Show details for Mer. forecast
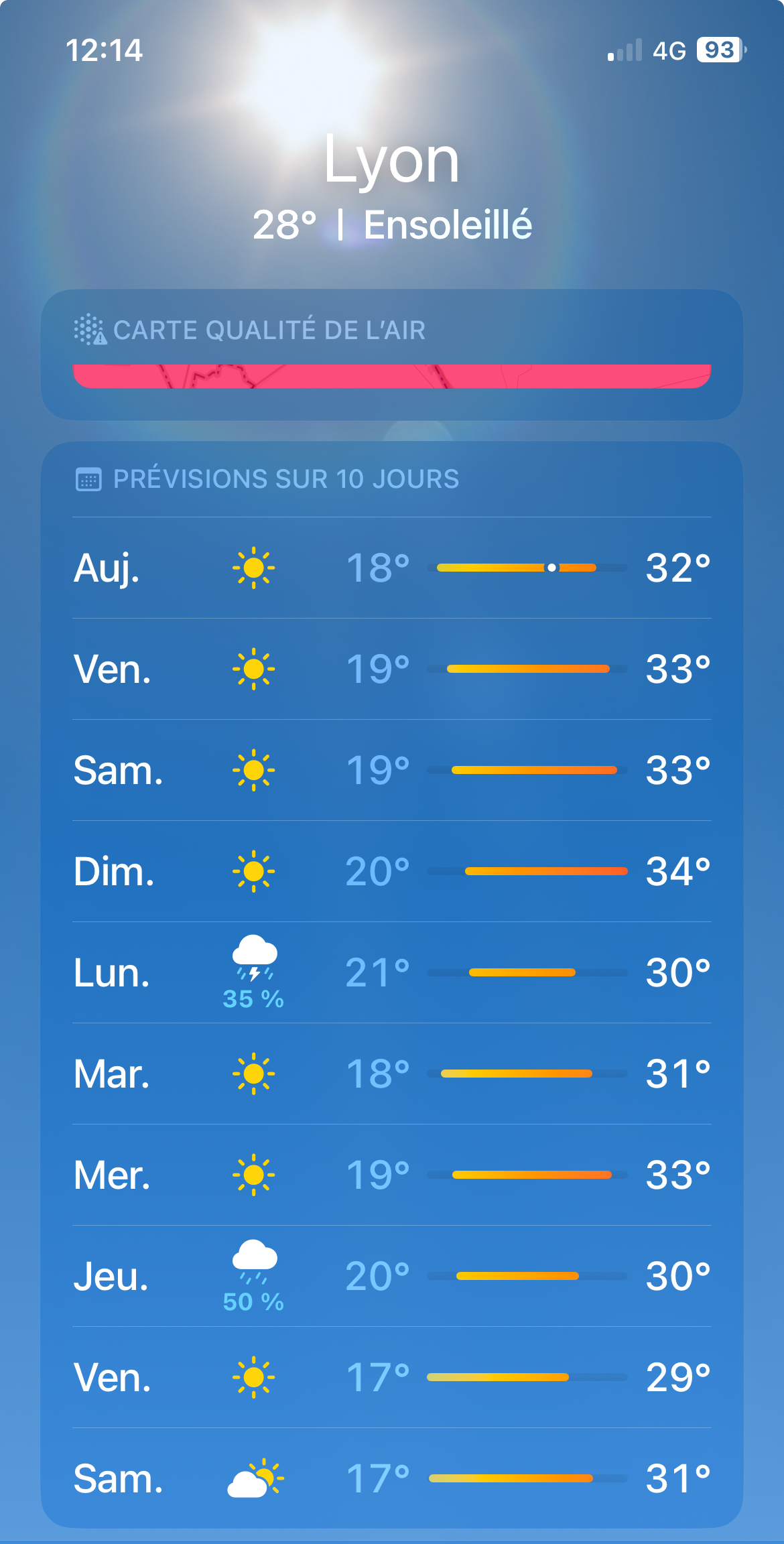 click(x=391, y=1175)
